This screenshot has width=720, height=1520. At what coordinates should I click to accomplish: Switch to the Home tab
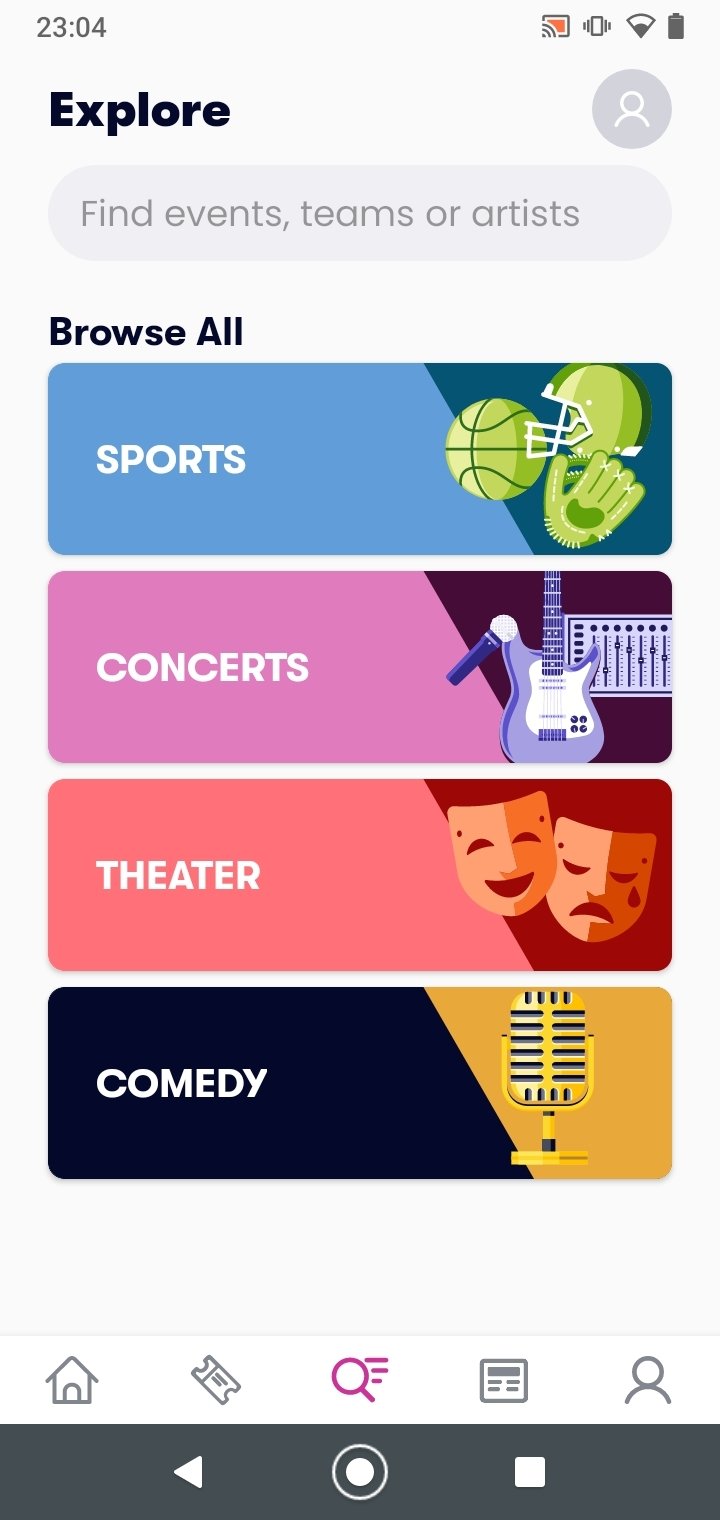(72, 1381)
